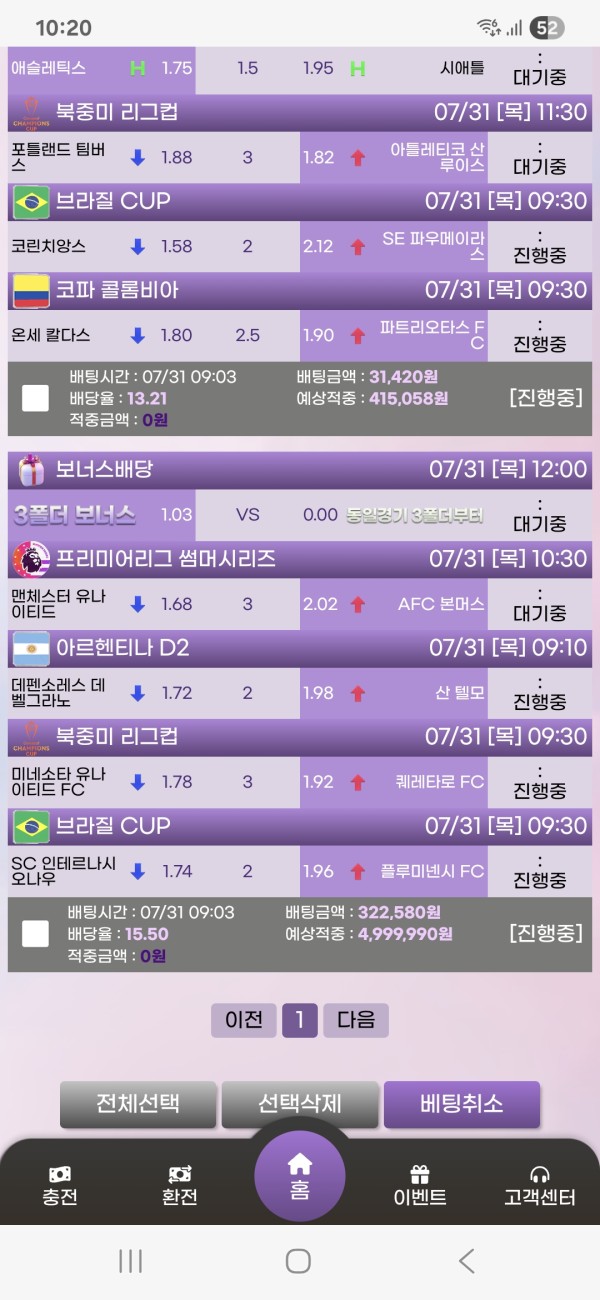Open the 환전 tab
600x1300 pixels.
pos(180,1185)
